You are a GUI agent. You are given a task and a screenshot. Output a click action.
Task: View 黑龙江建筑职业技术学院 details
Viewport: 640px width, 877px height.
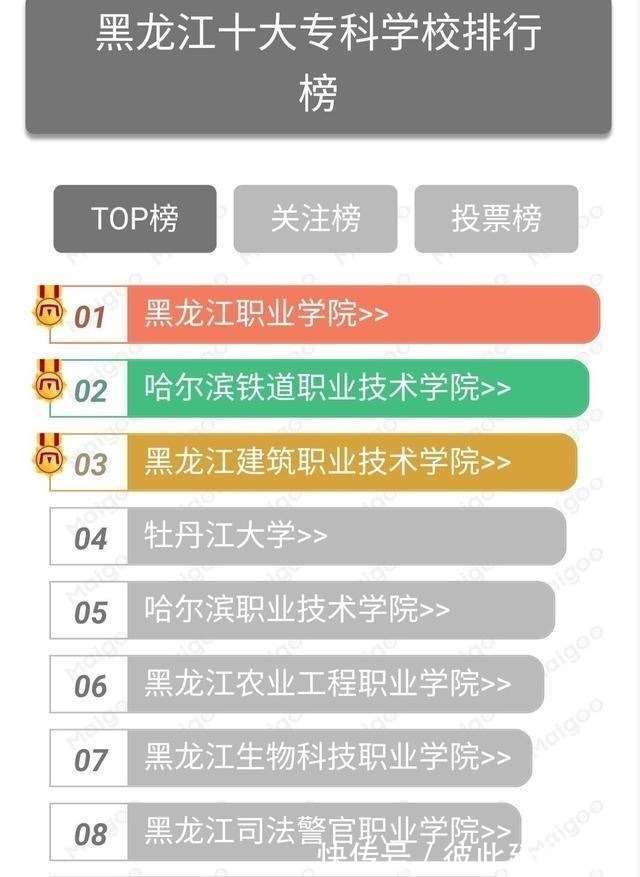(x=327, y=462)
